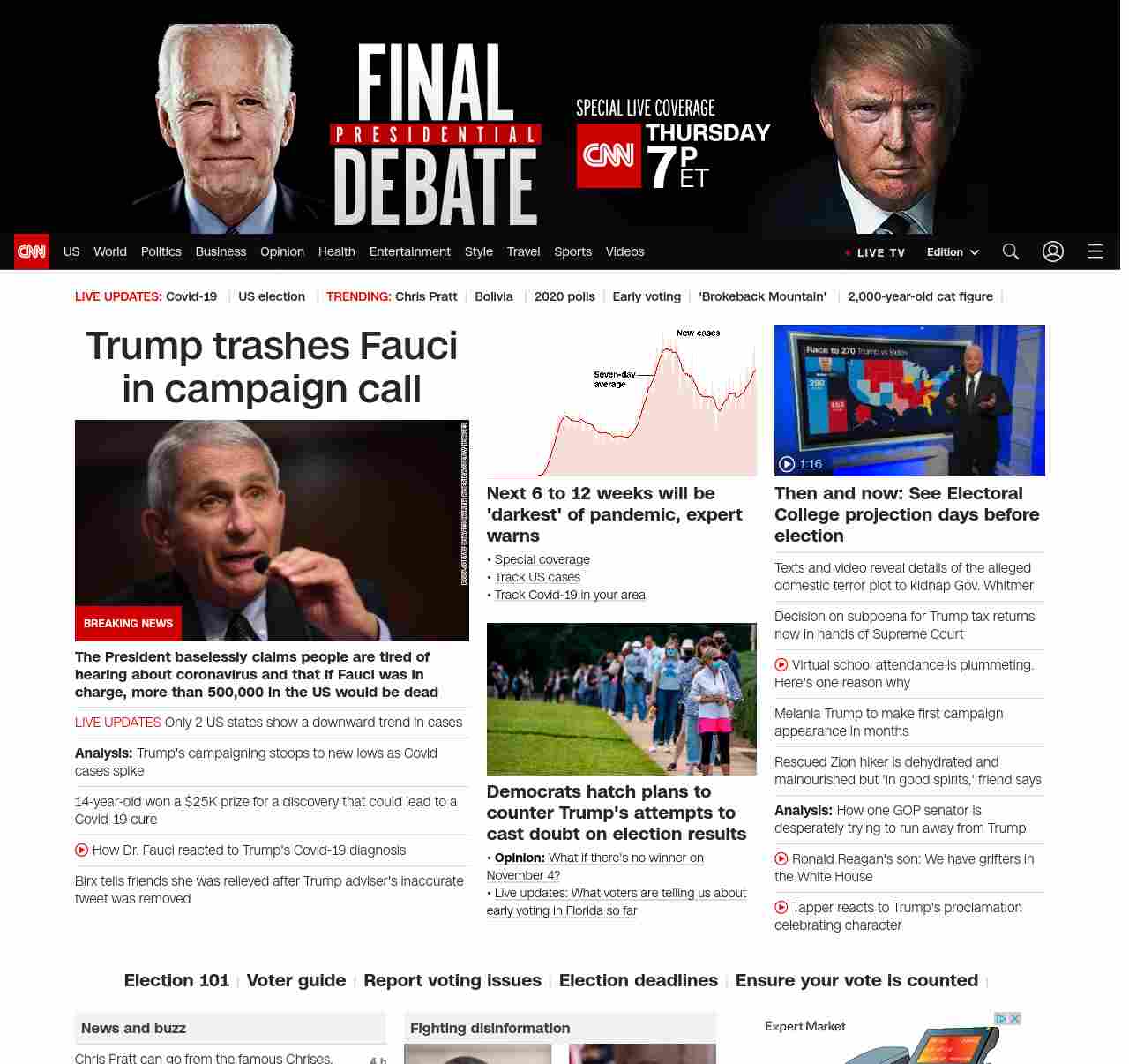Go to the Politics section
This screenshot has height=1064, width=1129.
point(161,251)
